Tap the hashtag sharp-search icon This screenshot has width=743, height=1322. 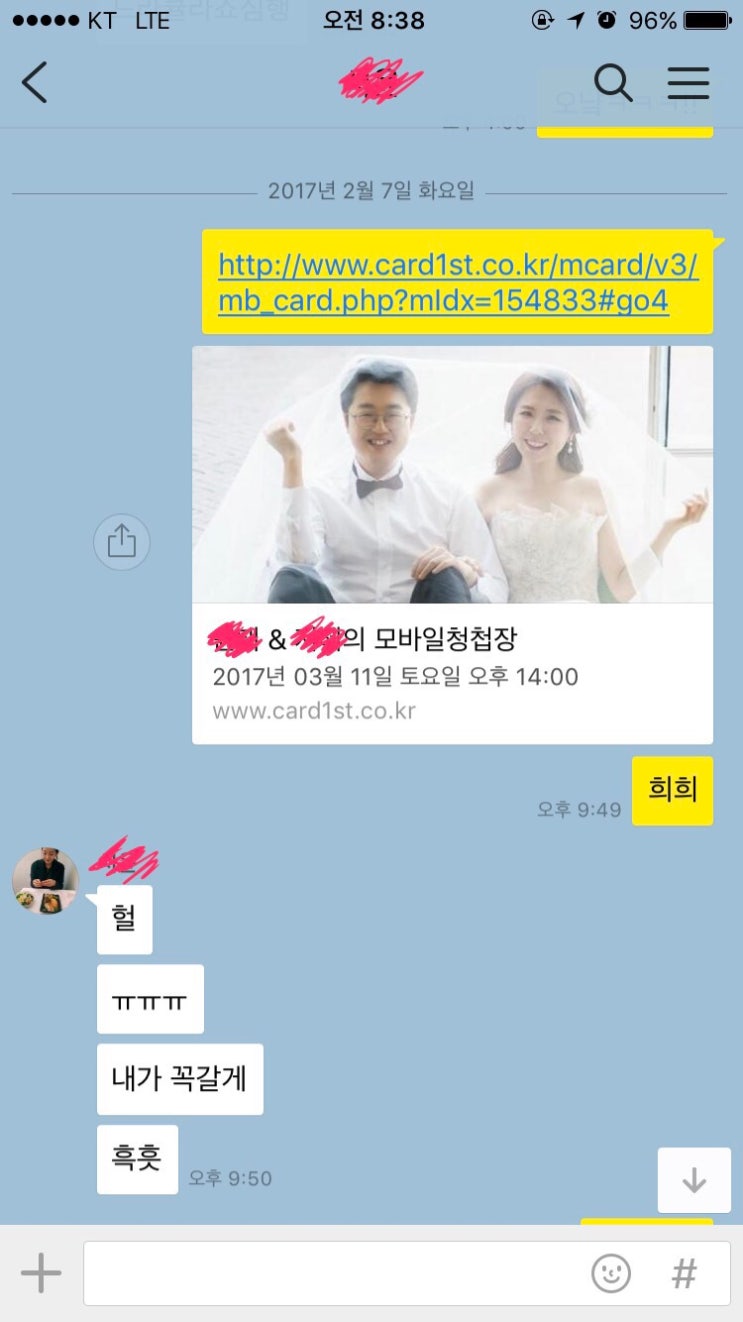point(684,1274)
